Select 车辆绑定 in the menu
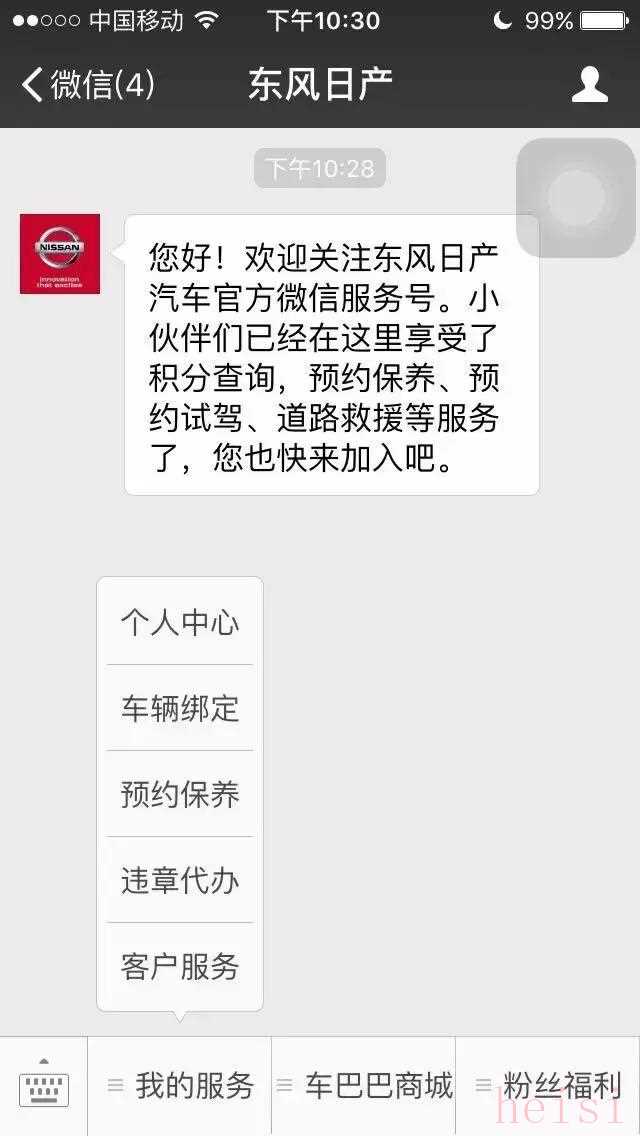Viewport: 640px width, 1136px height. [x=180, y=709]
